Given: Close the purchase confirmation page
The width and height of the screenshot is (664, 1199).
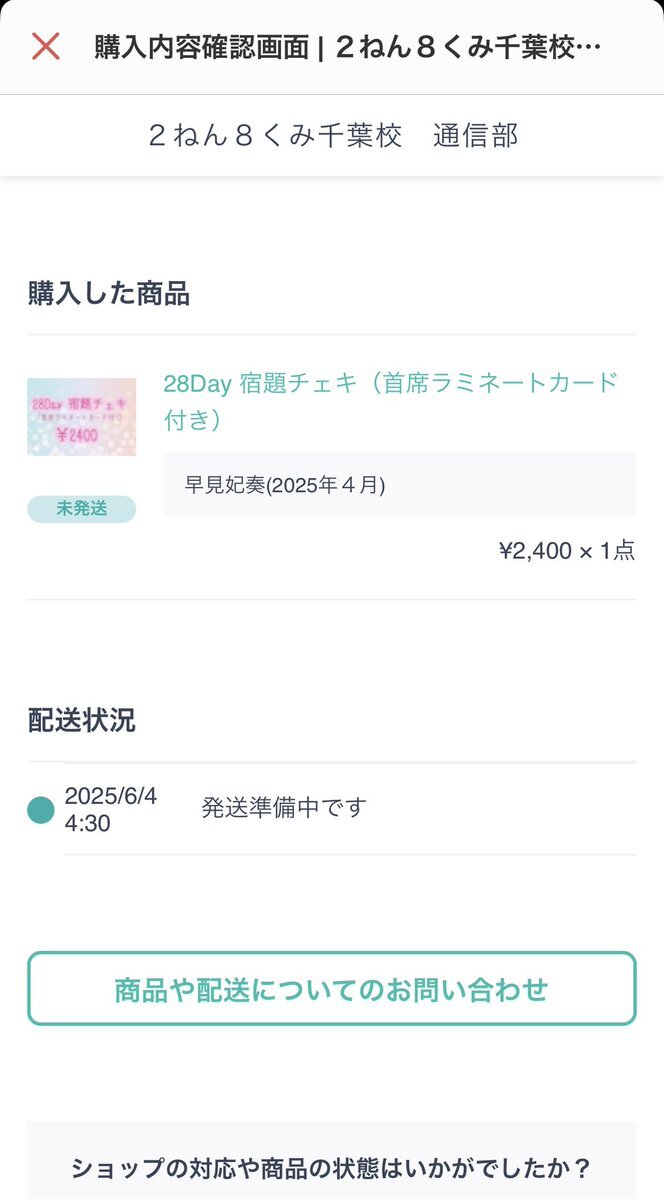Looking at the screenshot, I should pos(46,47).
